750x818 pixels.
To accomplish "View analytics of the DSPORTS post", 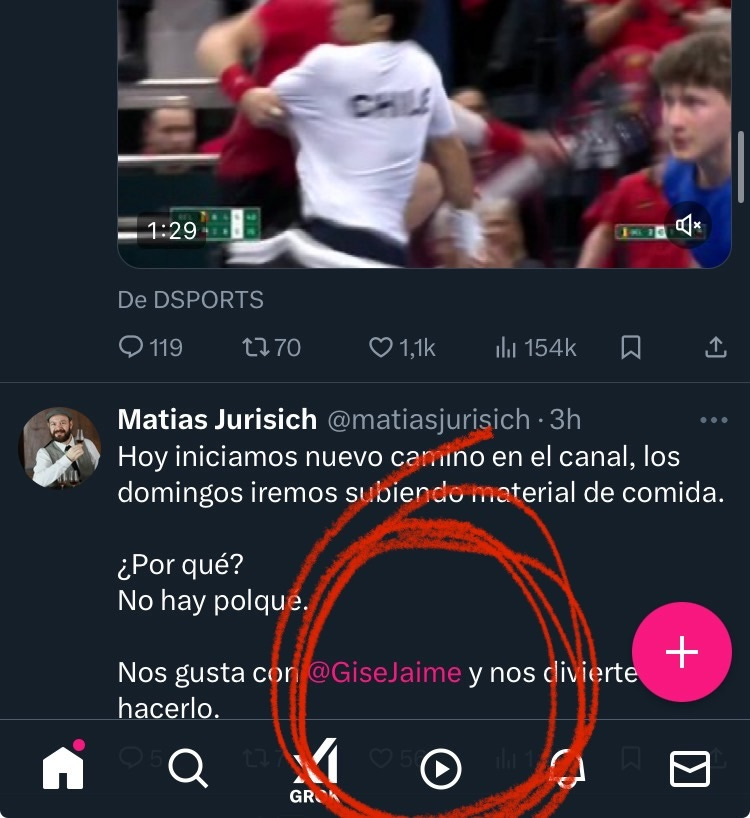I will pyautogui.click(x=535, y=347).
